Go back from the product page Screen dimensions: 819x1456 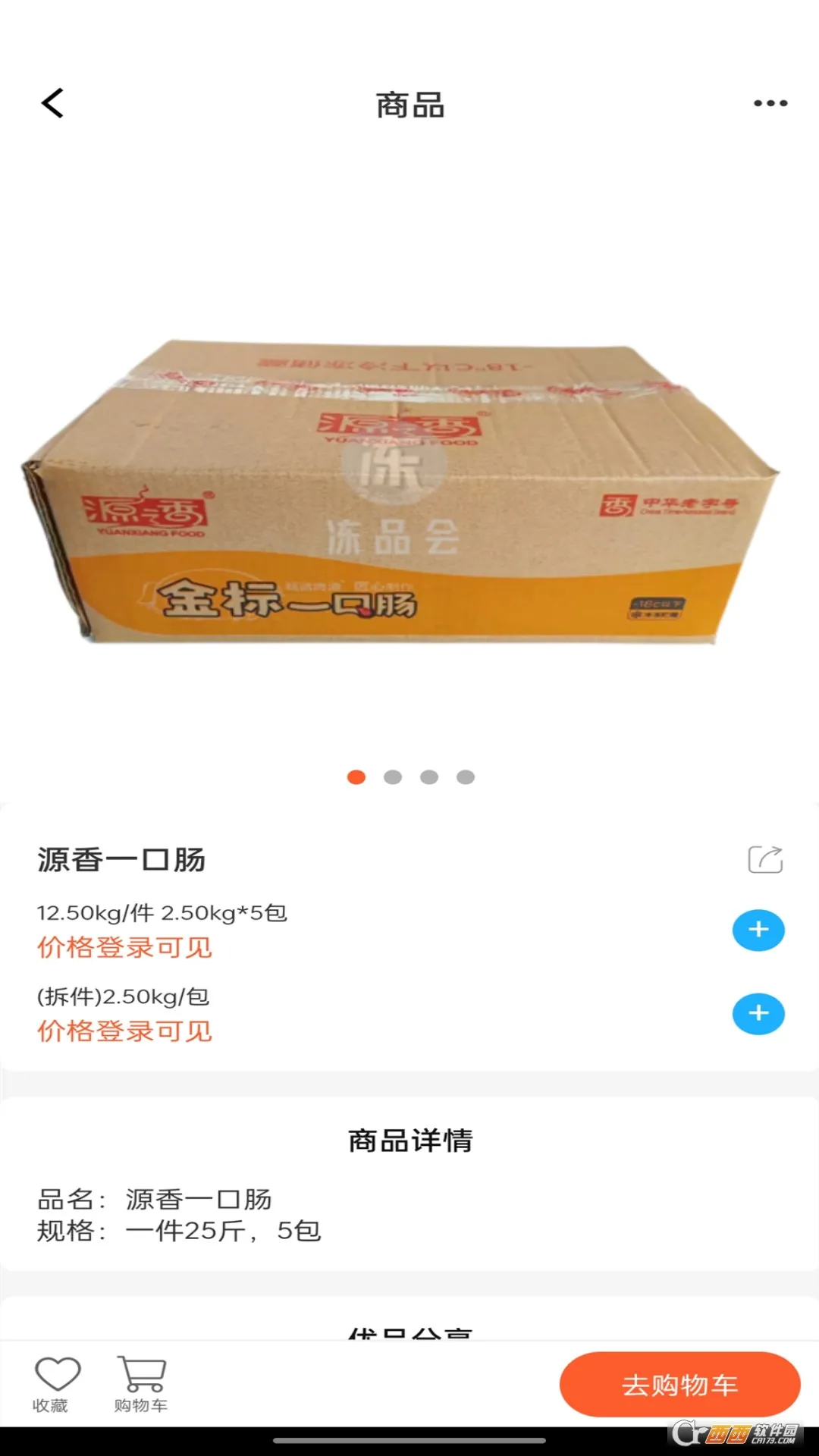52,104
